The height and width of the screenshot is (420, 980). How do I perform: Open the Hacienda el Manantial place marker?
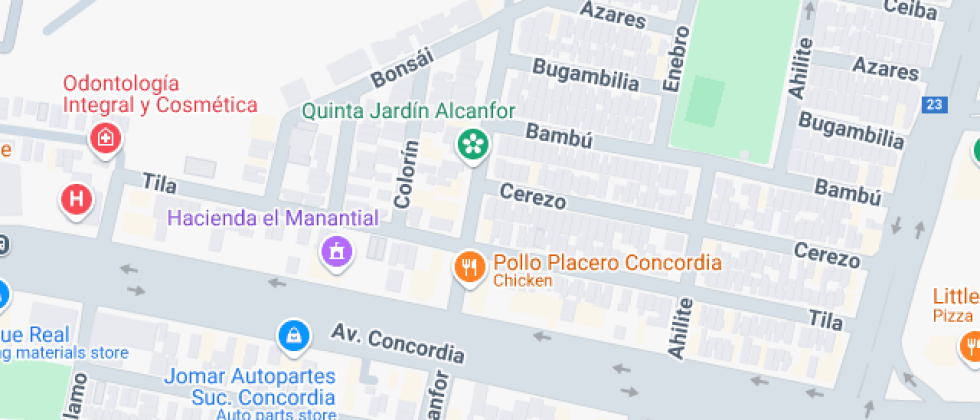337,249
